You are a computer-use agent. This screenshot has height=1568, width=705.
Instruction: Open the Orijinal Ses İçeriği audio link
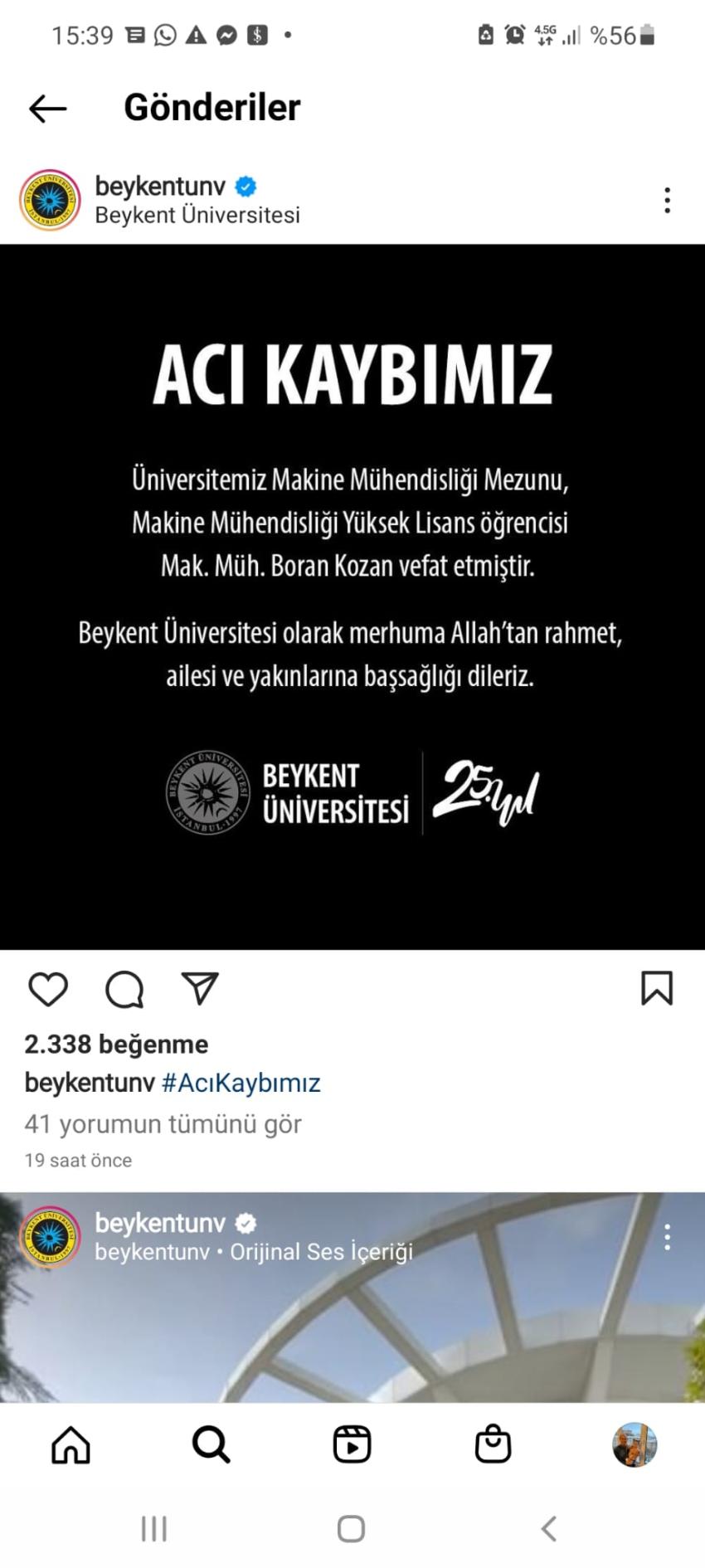click(x=321, y=1252)
